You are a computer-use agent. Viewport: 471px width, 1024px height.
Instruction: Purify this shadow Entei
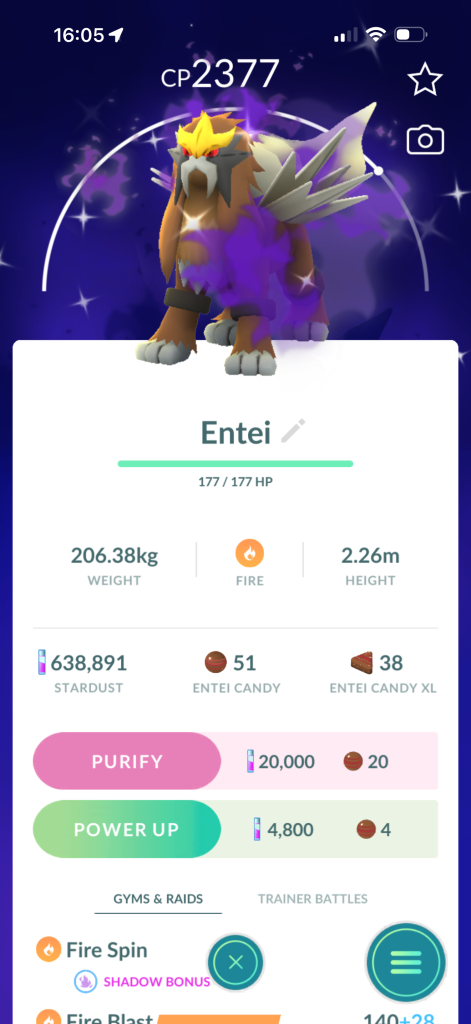[127, 761]
